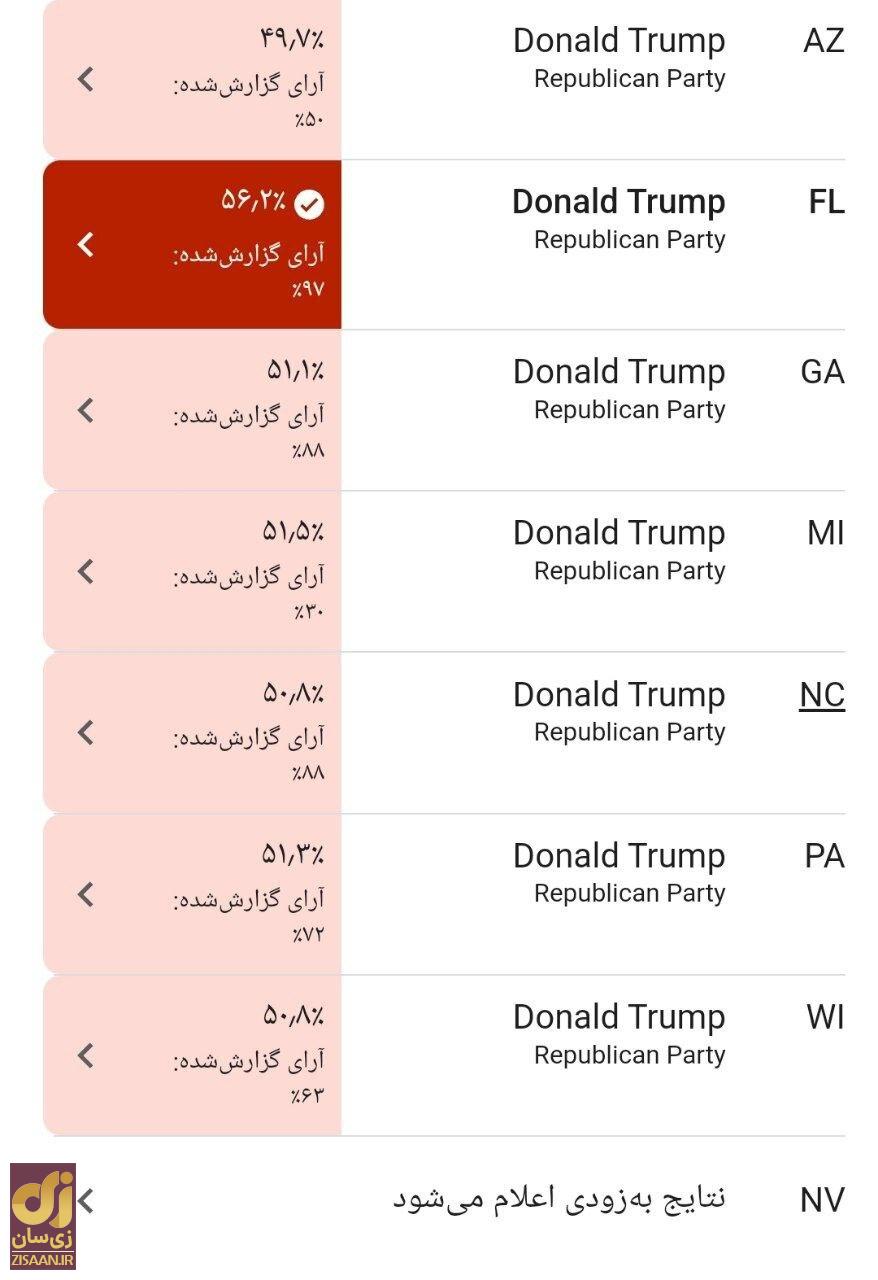
Task: Expand the WI results row chevron
Action: pos(87,1055)
